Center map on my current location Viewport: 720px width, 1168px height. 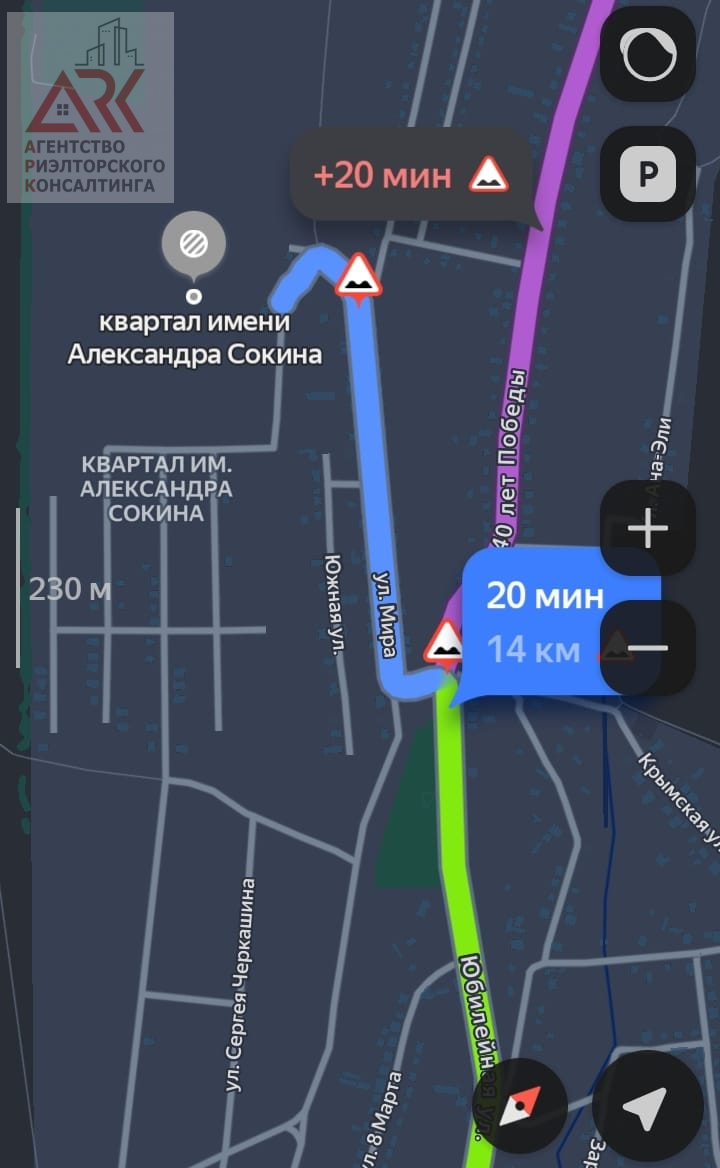pos(646,1106)
